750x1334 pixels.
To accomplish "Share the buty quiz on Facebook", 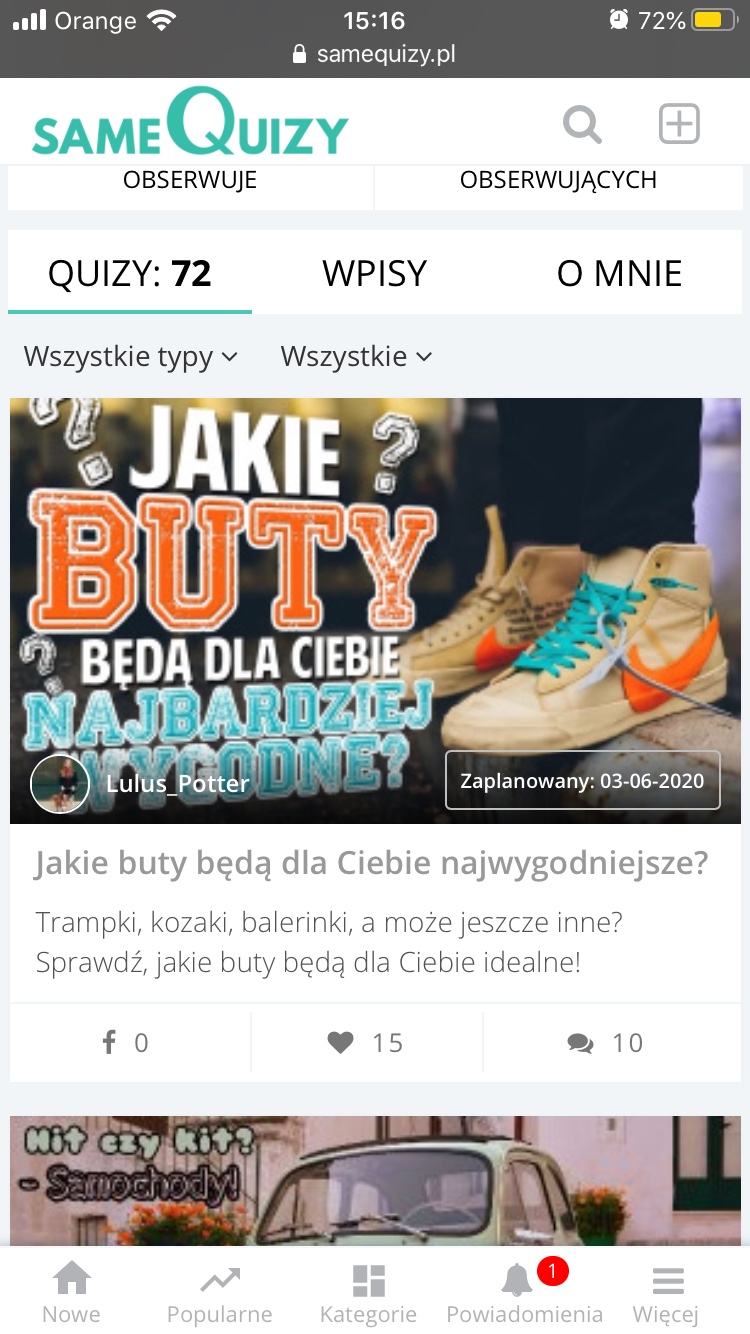I will (x=127, y=1043).
